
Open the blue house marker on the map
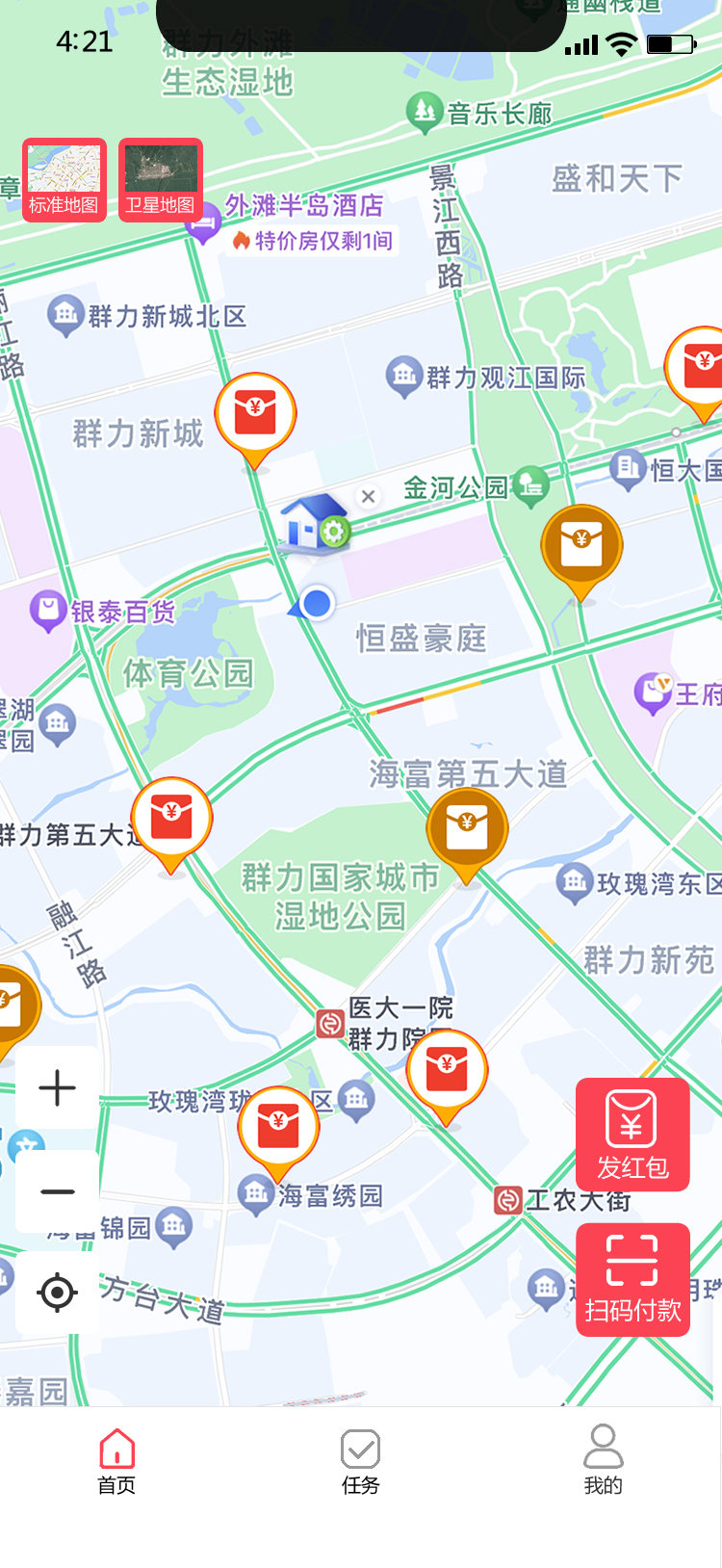pos(315,524)
